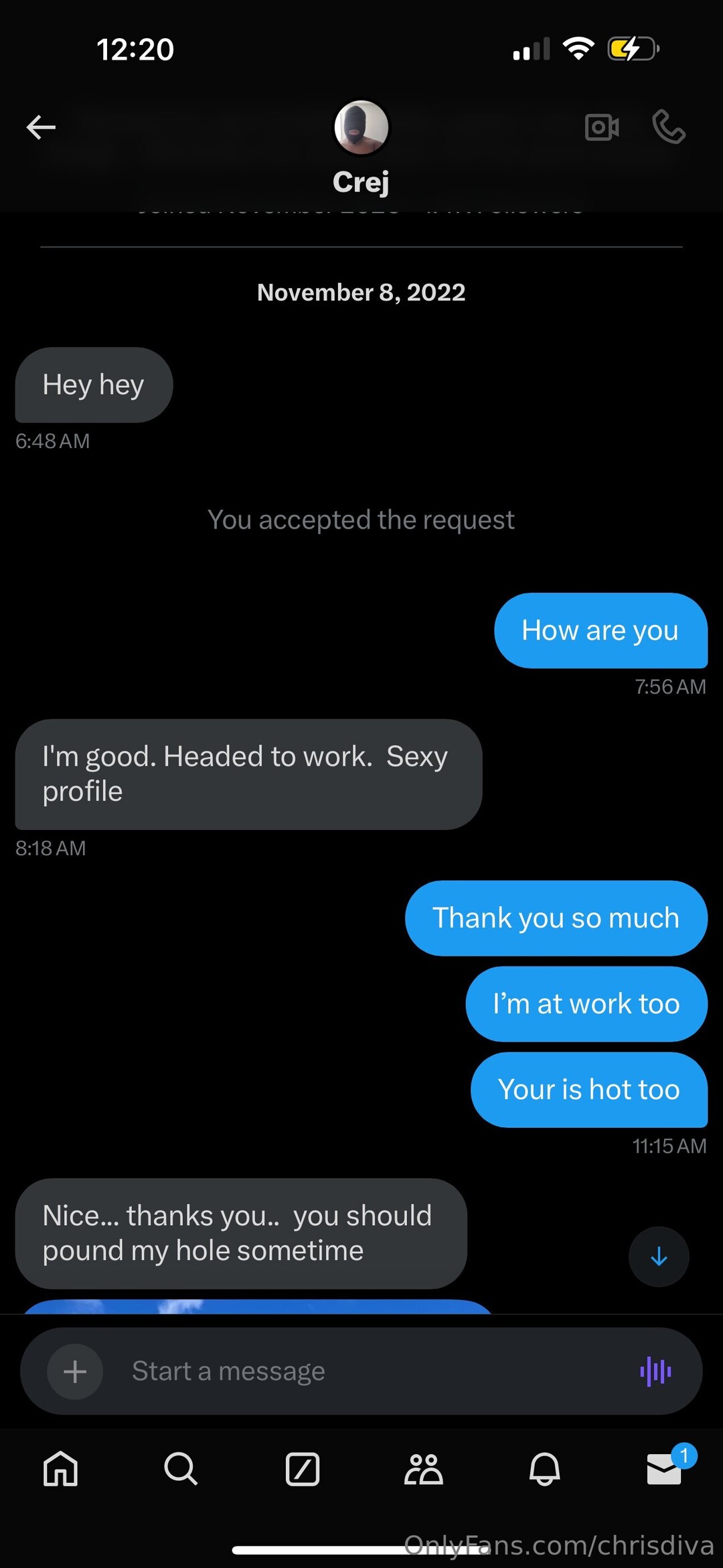This screenshot has width=723, height=1568.
Task: Open the Messages tab
Action: coord(664,1469)
